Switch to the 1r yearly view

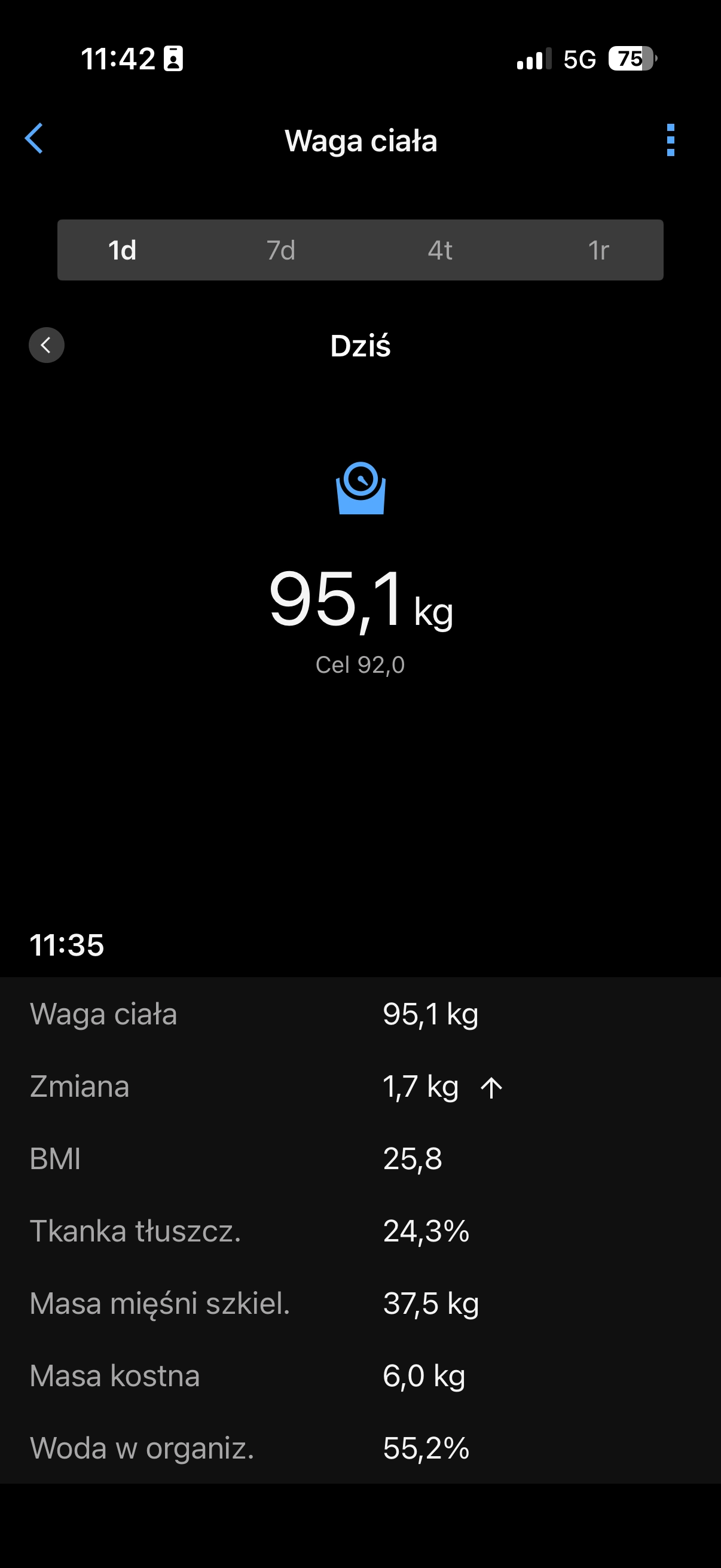click(598, 250)
